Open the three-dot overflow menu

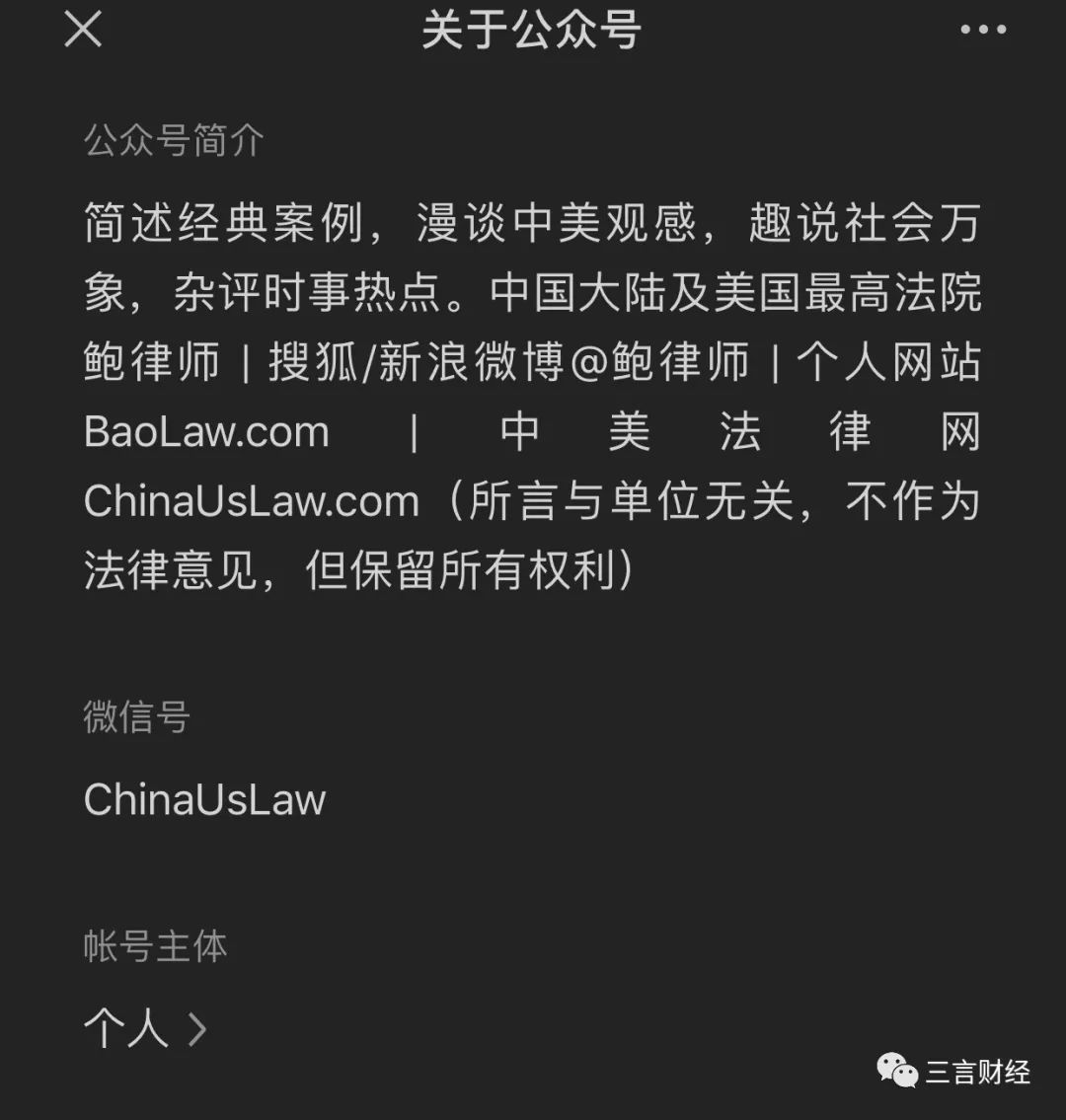[x=983, y=31]
